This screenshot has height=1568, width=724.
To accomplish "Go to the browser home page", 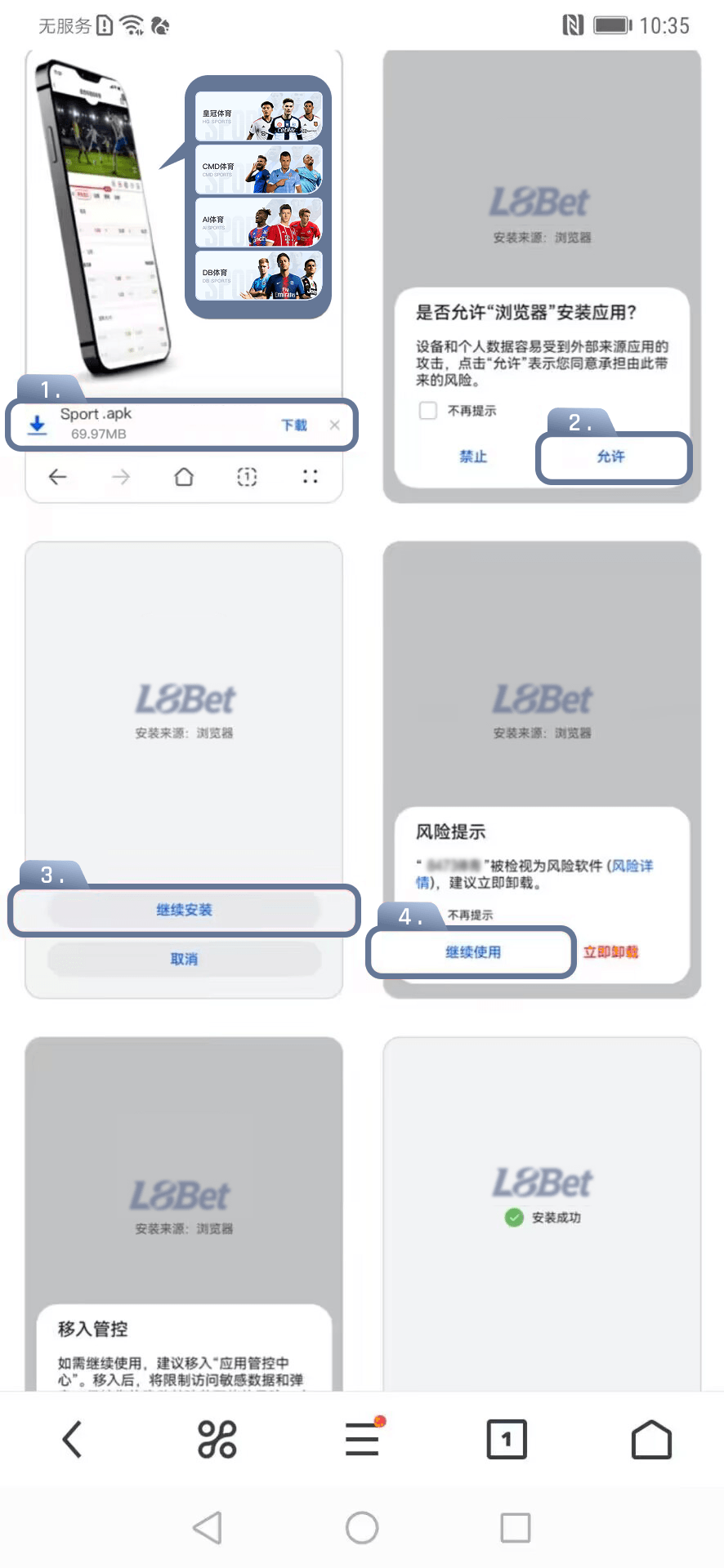I will pos(651,1439).
